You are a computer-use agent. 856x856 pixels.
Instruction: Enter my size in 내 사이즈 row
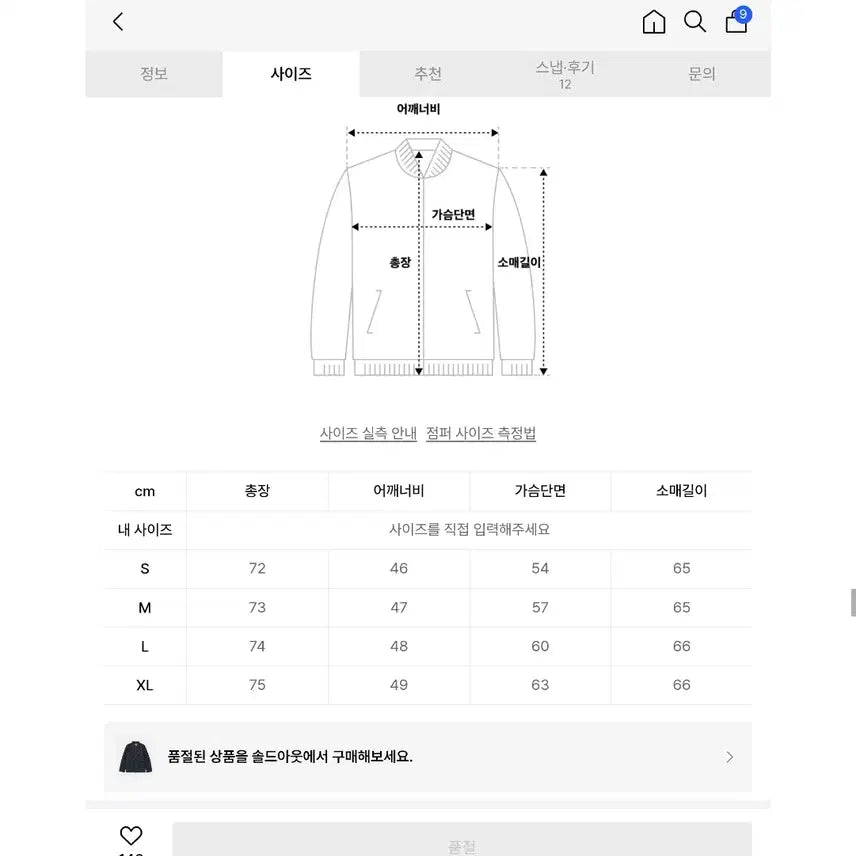coord(469,530)
